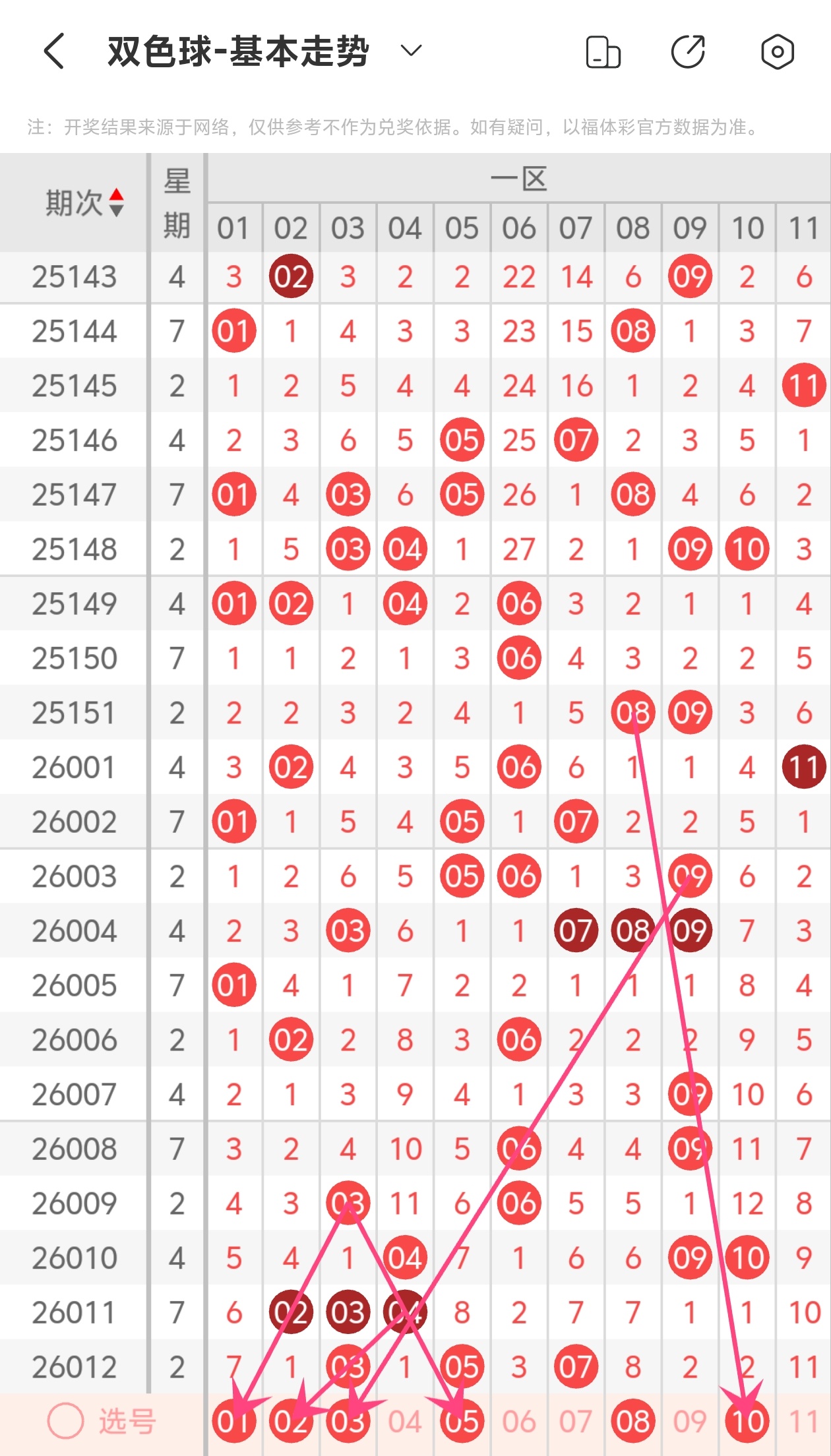831x1456 pixels.
Task: Toggle the 期次 sort order
Action: click(116, 202)
